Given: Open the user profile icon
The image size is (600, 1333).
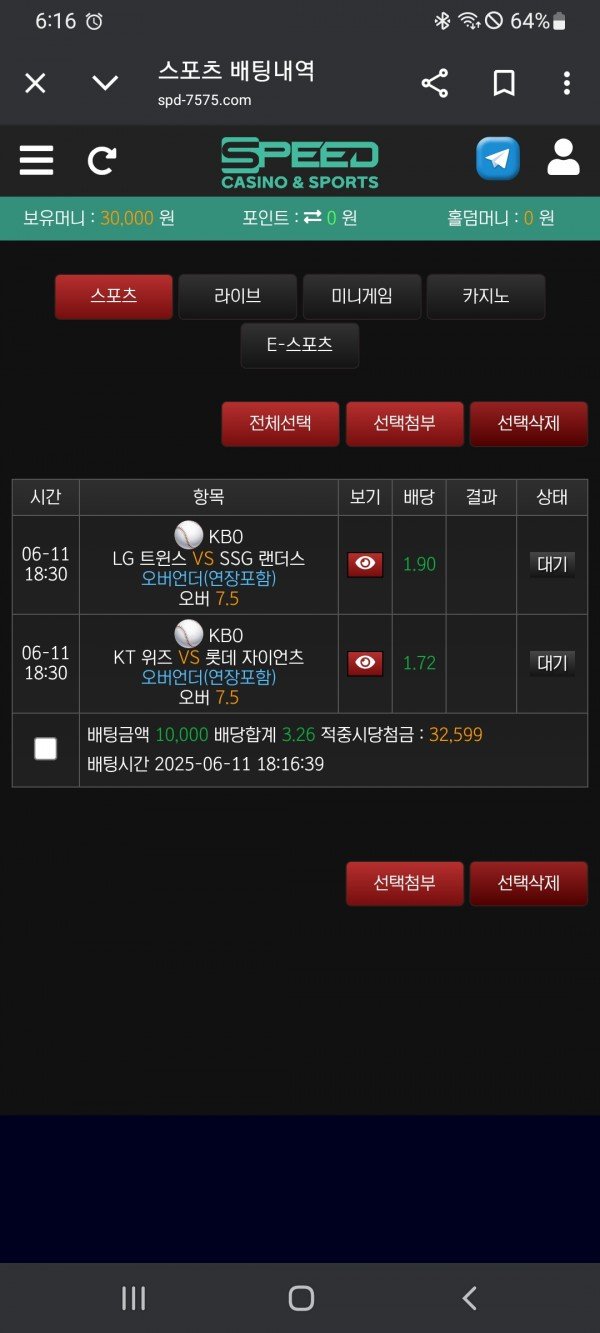Looking at the screenshot, I should (x=564, y=158).
